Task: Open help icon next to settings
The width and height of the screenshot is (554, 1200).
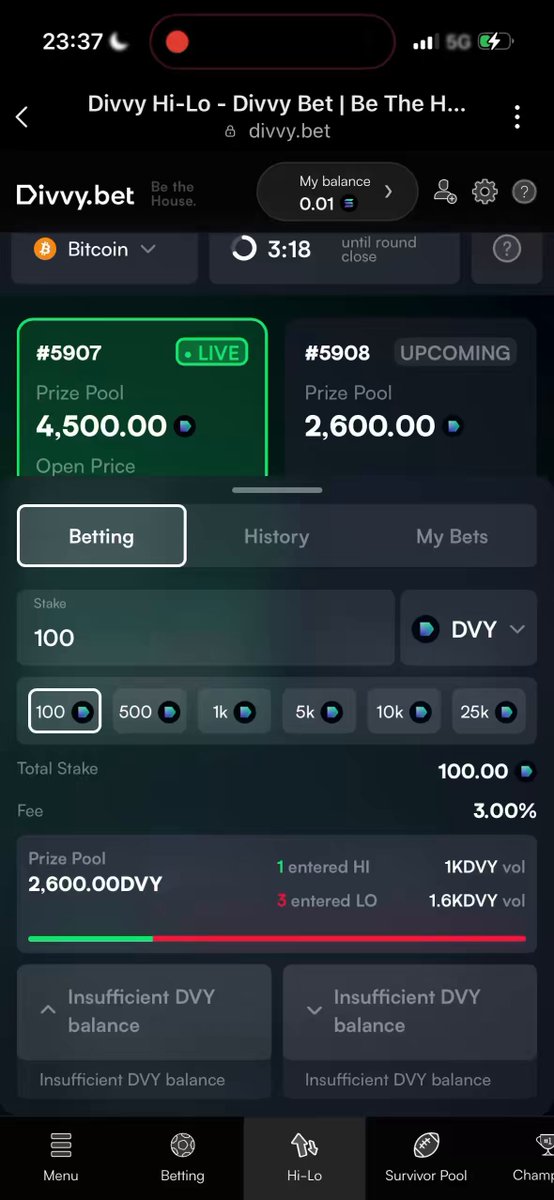Action: pyautogui.click(x=524, y=192)
